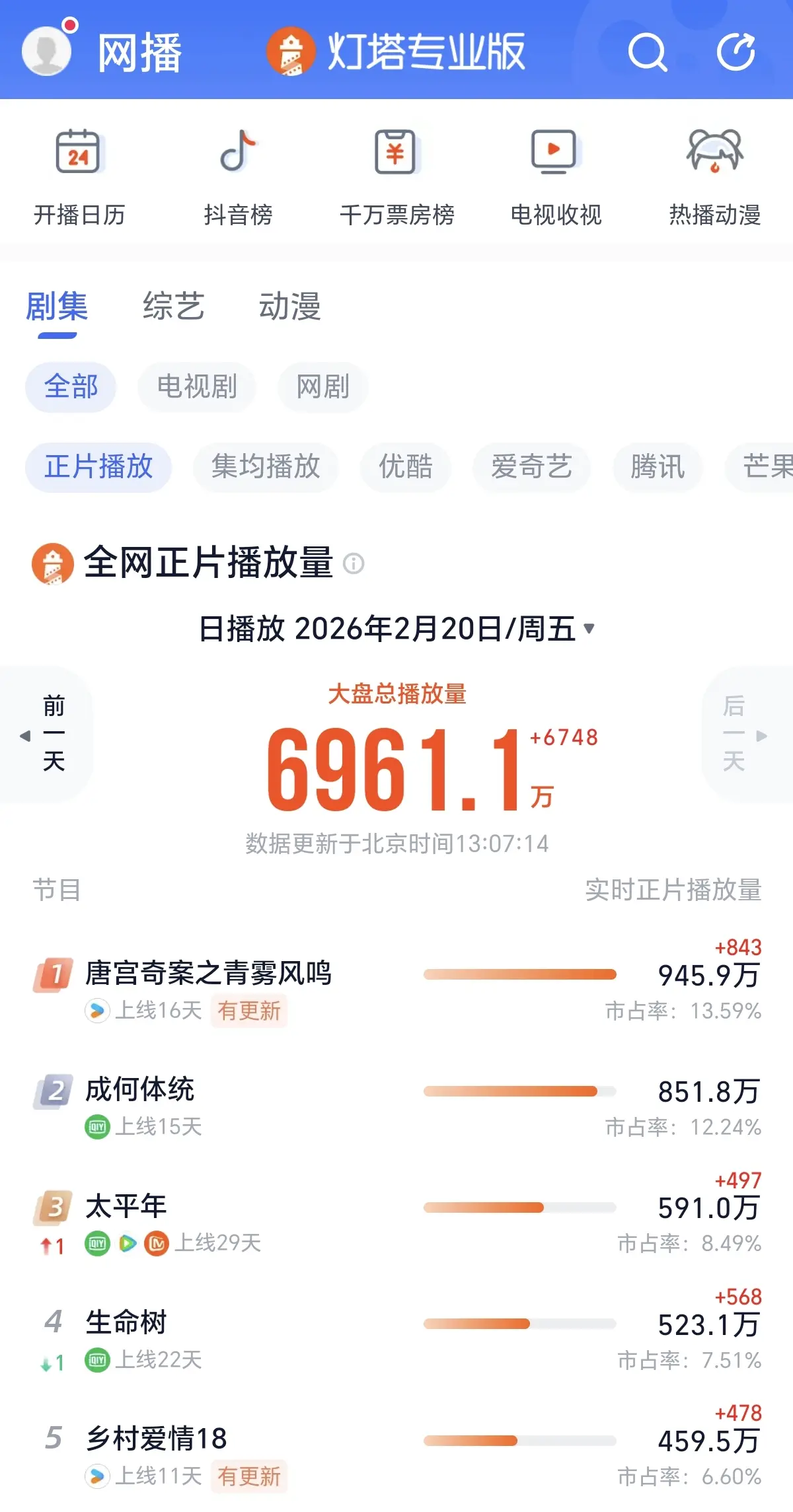Open the profile avatar

click(x=46, y=51)
